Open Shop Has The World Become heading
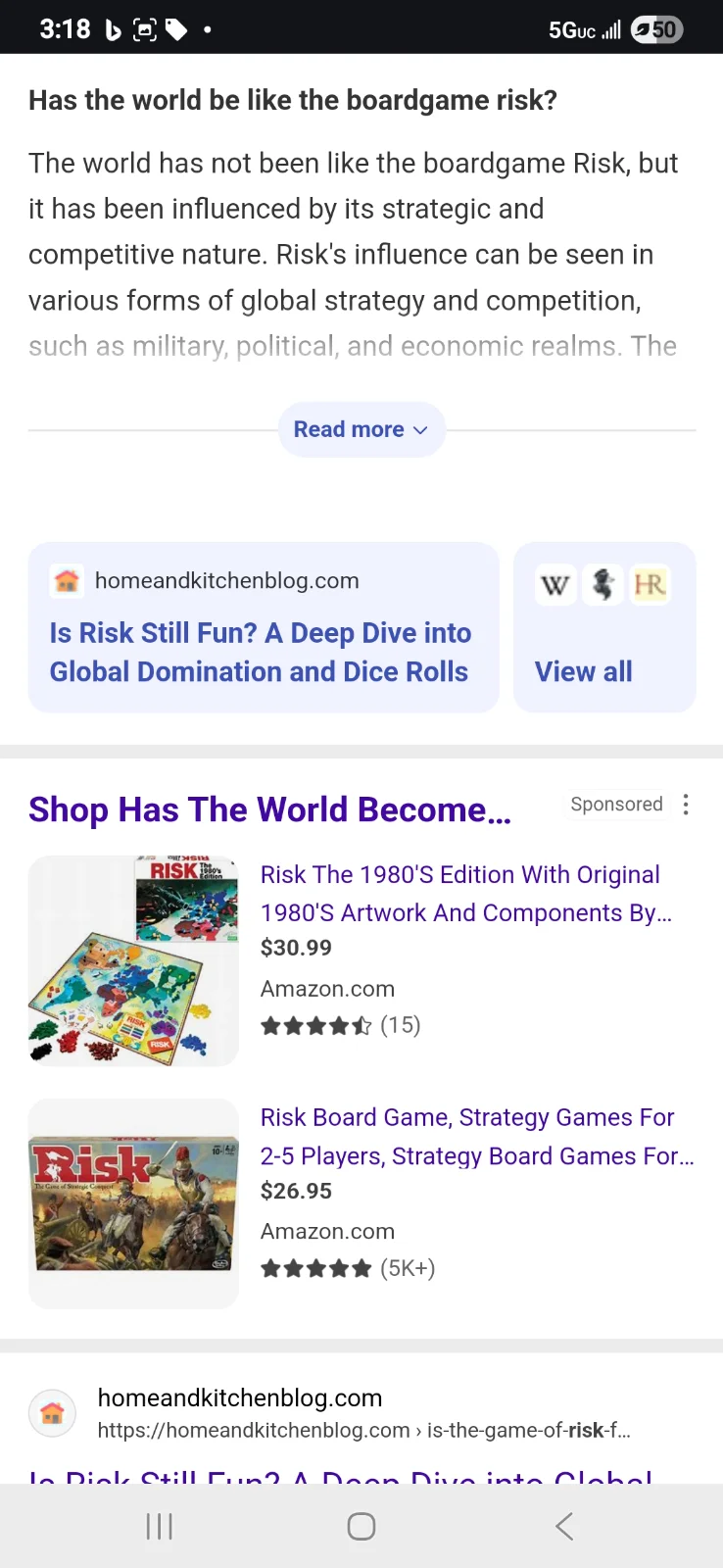The image size is (723, 1568). pos(269,809)
